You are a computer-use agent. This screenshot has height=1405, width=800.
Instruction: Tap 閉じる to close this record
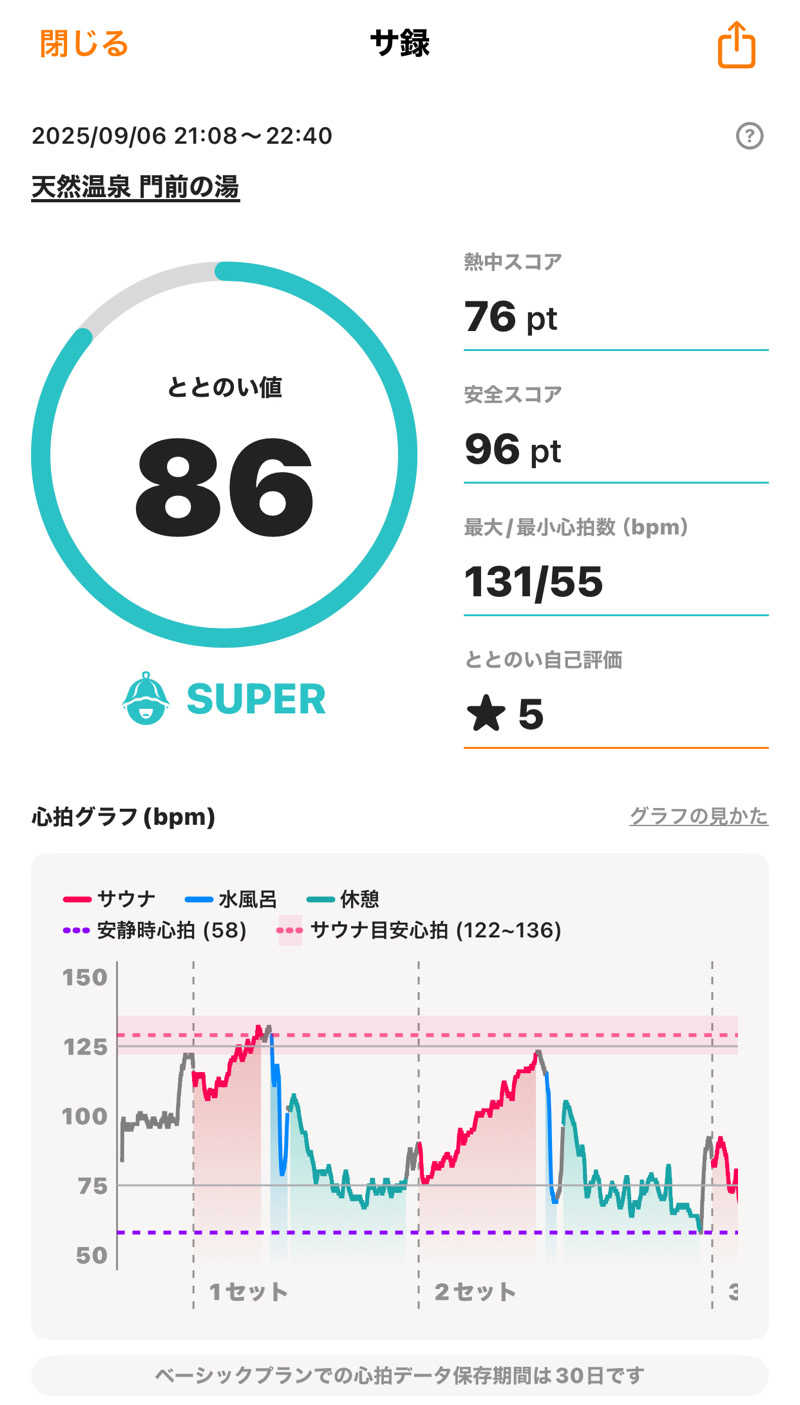point(84,44)
